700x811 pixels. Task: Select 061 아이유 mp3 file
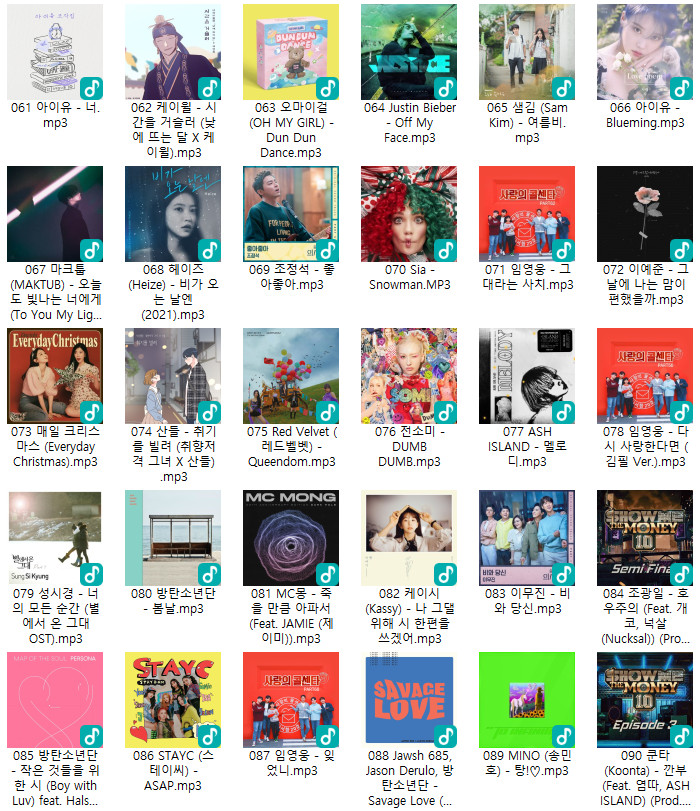pos(54,52)
